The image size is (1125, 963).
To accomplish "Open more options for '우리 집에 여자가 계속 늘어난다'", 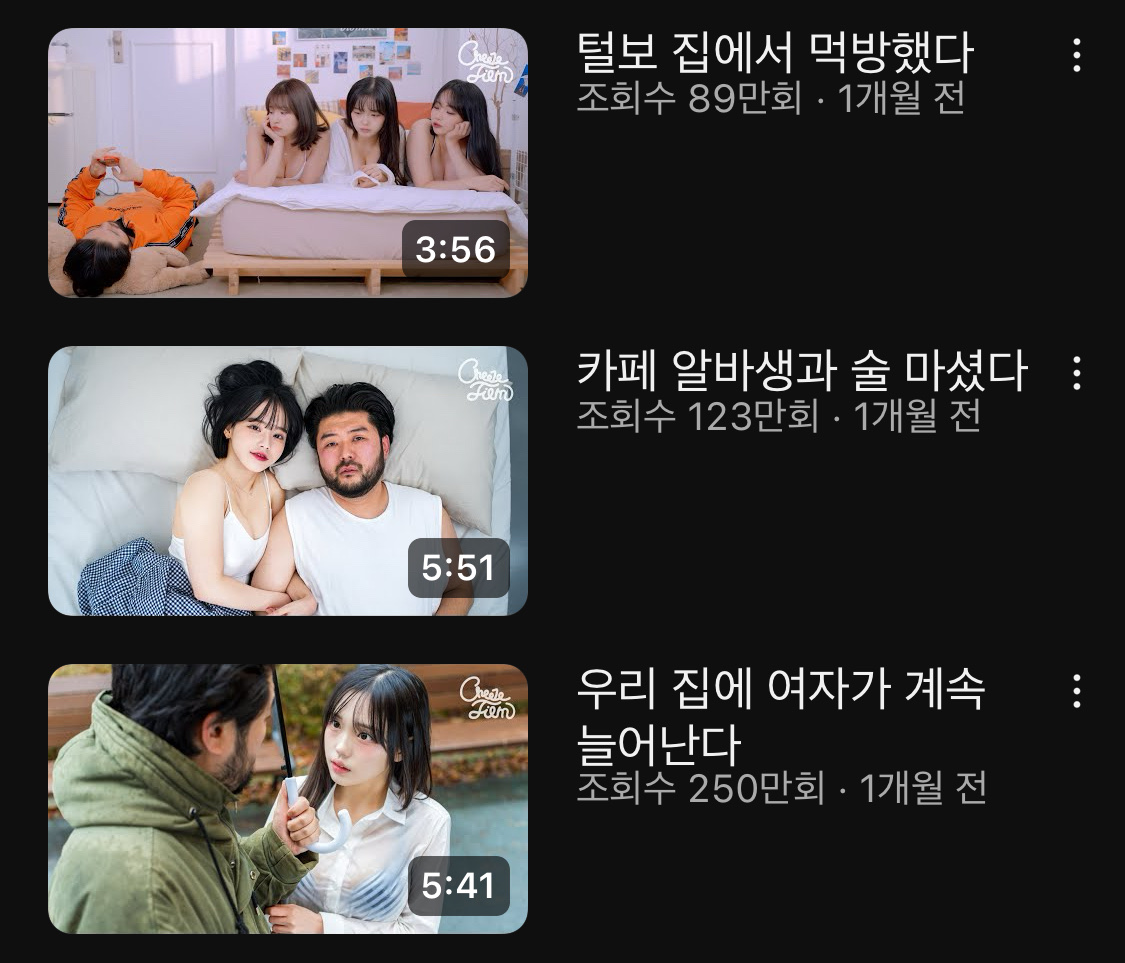I will pyautogui.click(x=1076, y=691).
